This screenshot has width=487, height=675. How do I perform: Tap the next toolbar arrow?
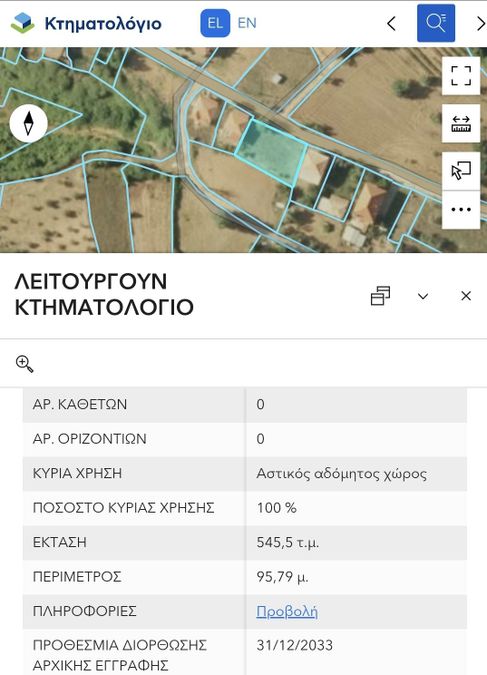tap(480, 23)
